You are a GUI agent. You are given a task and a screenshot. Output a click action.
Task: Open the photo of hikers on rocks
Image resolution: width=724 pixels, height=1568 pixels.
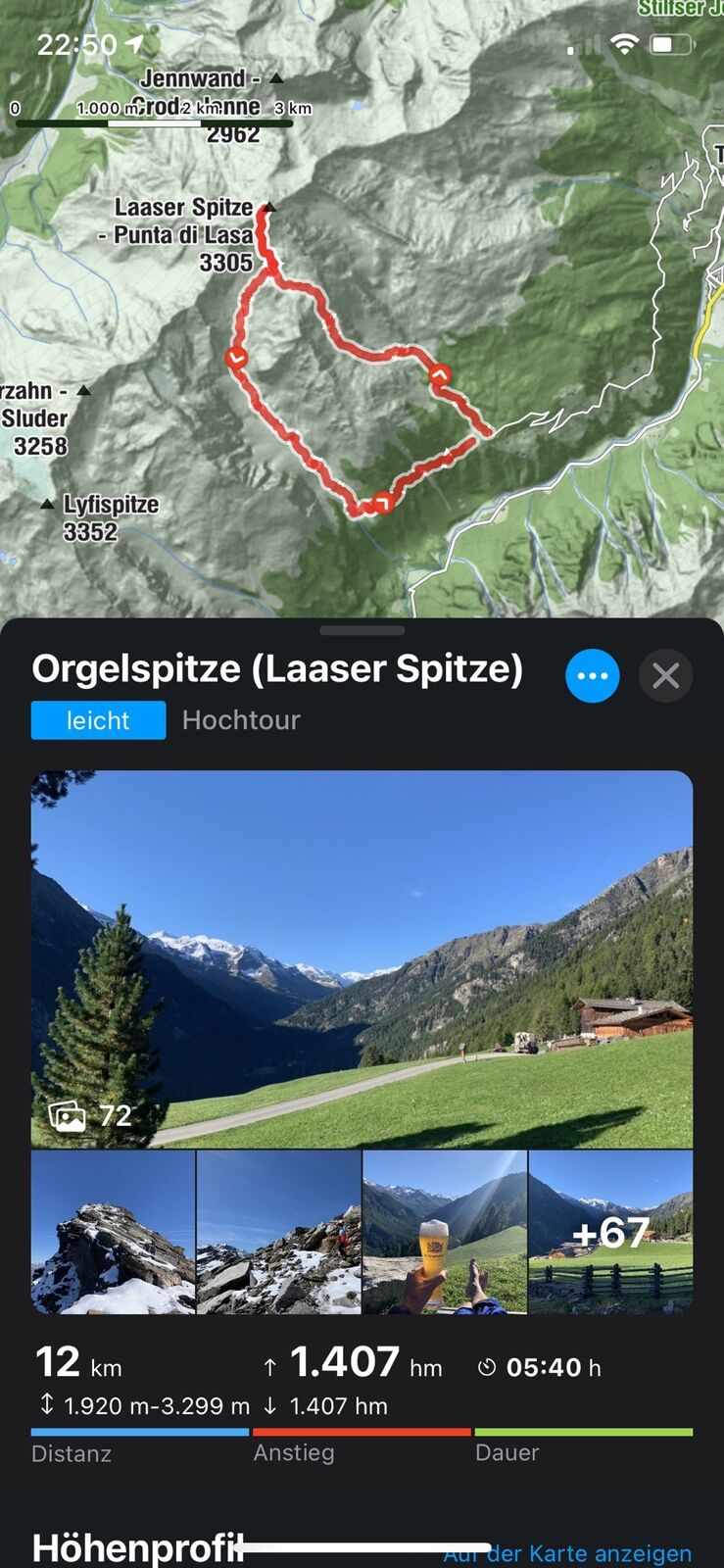[279, 1232]
